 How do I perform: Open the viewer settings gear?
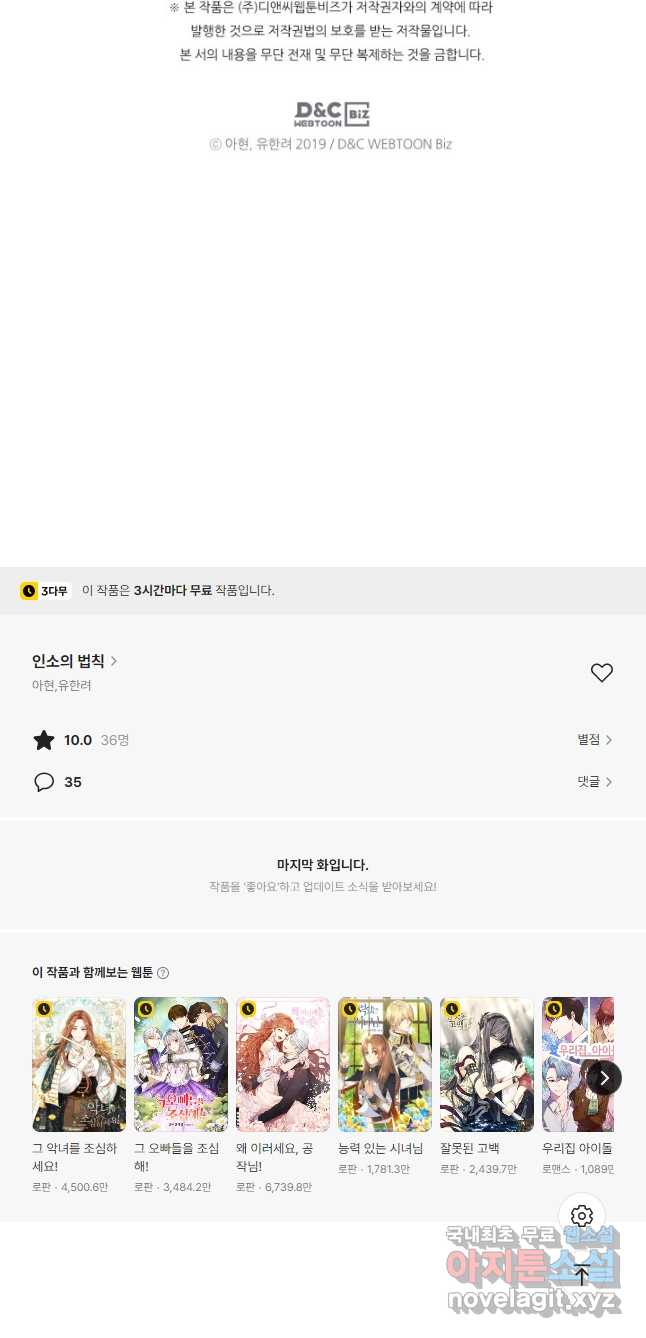pyautogui.click(x=582, y=1216)
